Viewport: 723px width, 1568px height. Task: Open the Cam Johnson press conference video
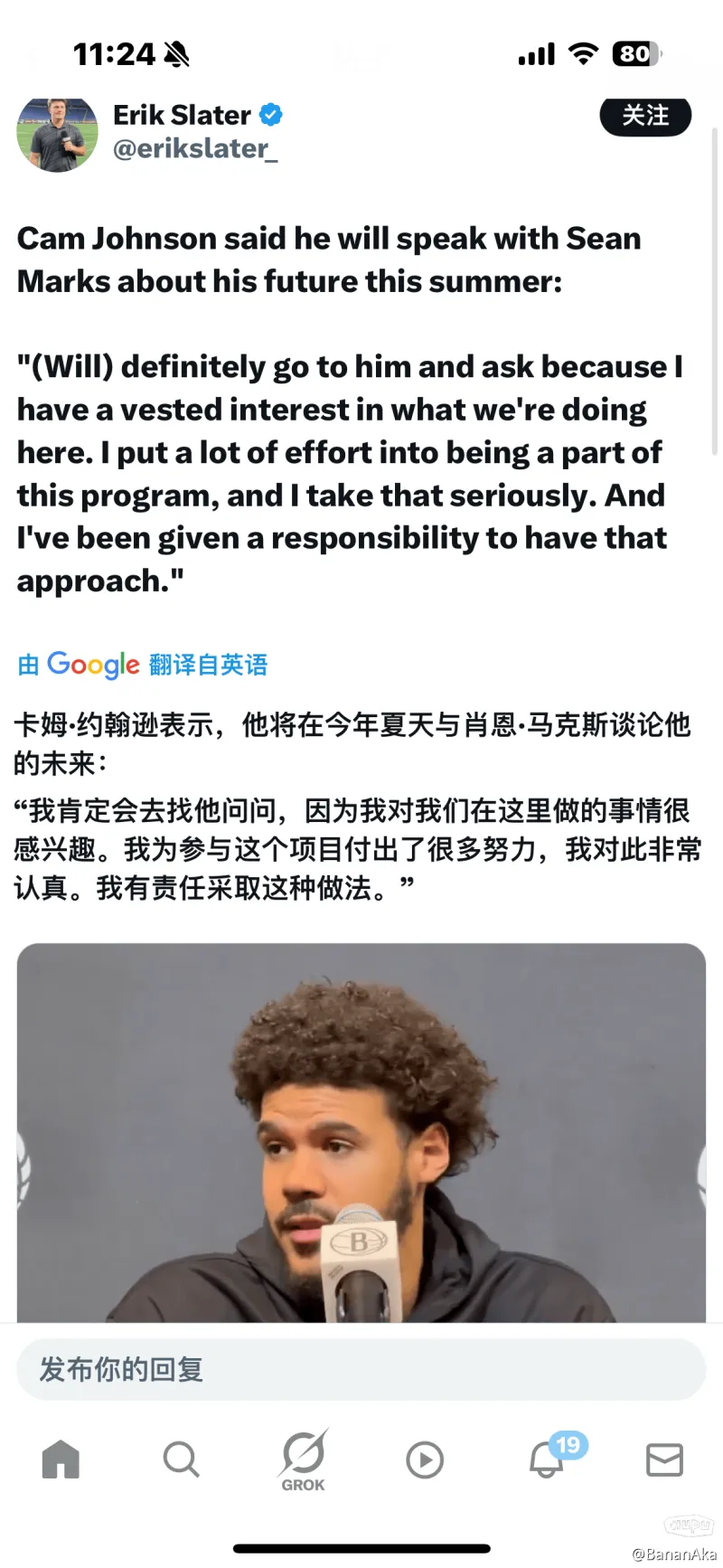coord(361,1132)
